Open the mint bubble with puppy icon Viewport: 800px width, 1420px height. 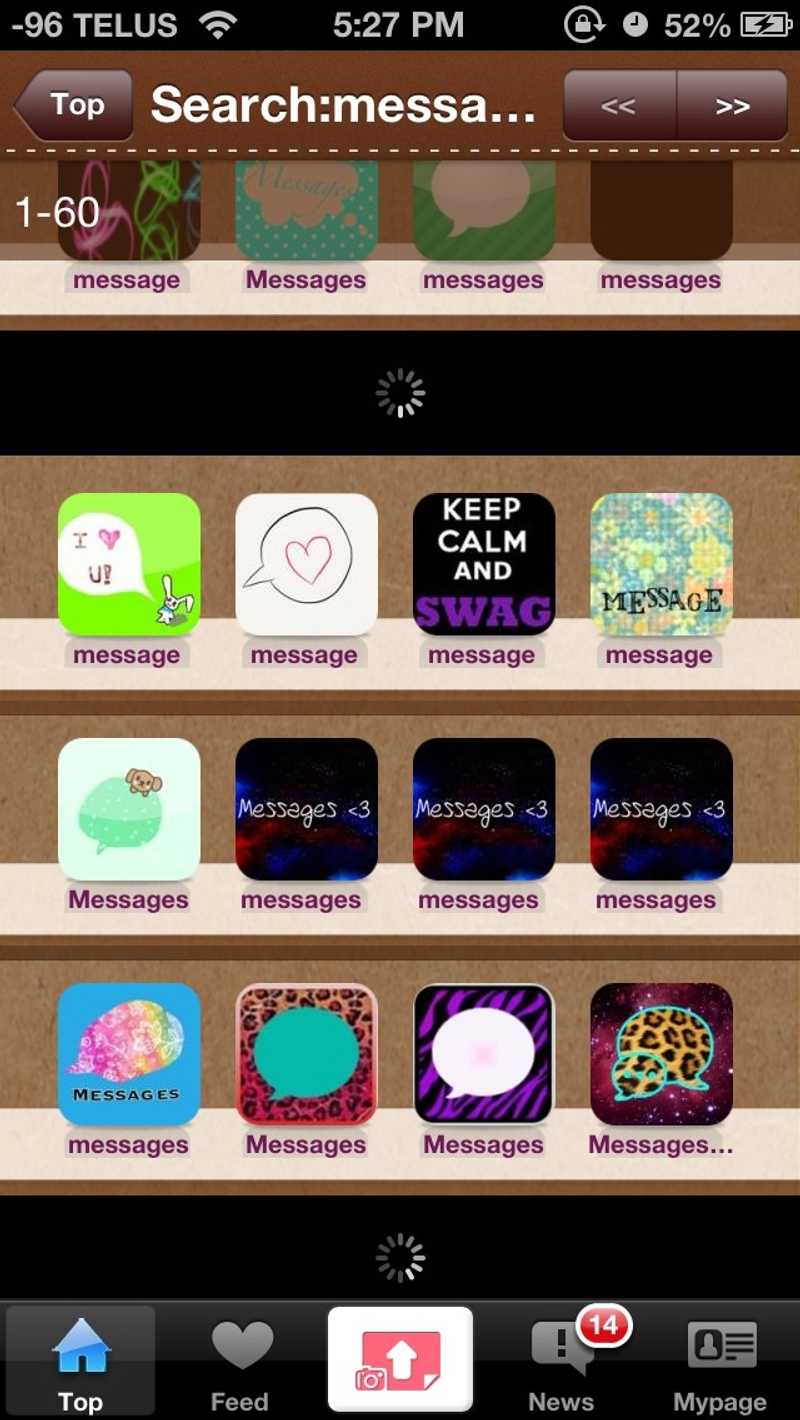(129, 809)
